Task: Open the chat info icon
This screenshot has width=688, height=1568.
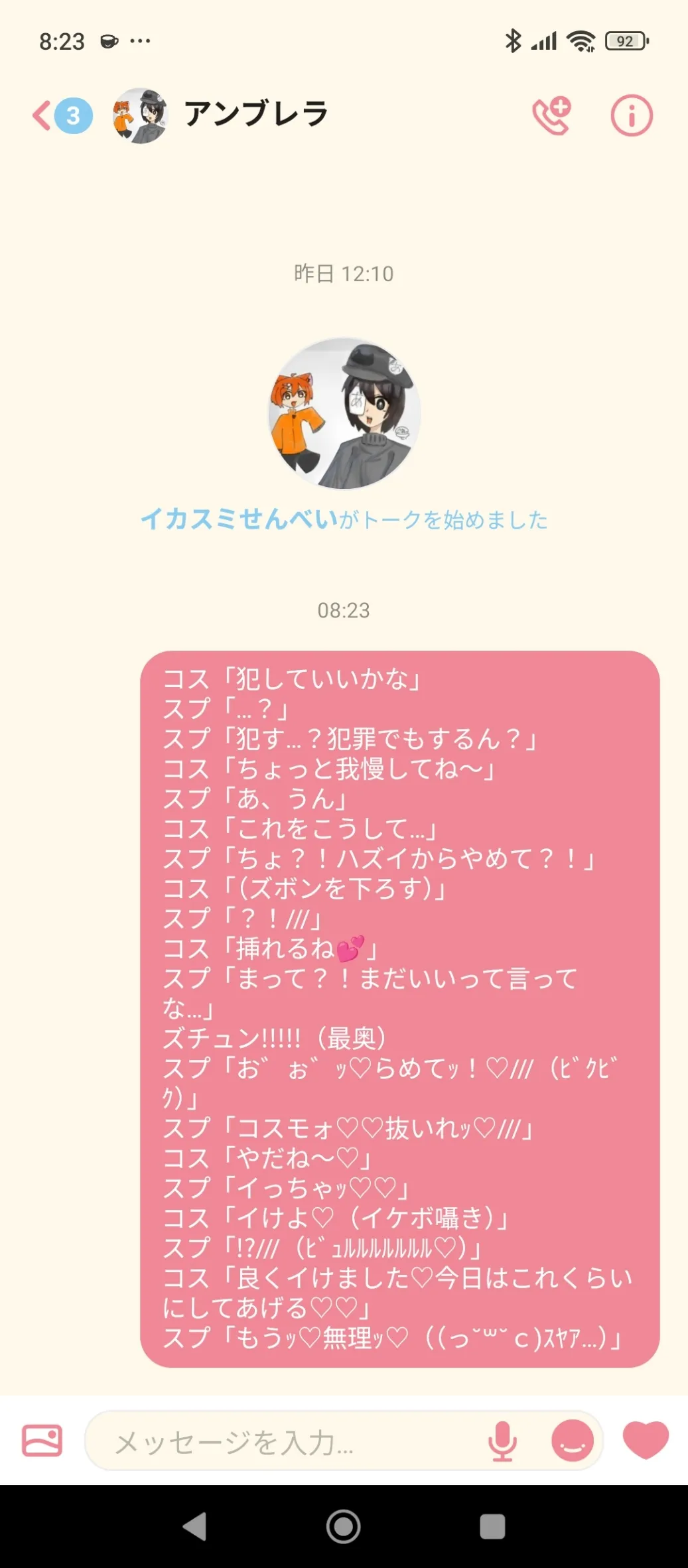Action: coord(631,115)
